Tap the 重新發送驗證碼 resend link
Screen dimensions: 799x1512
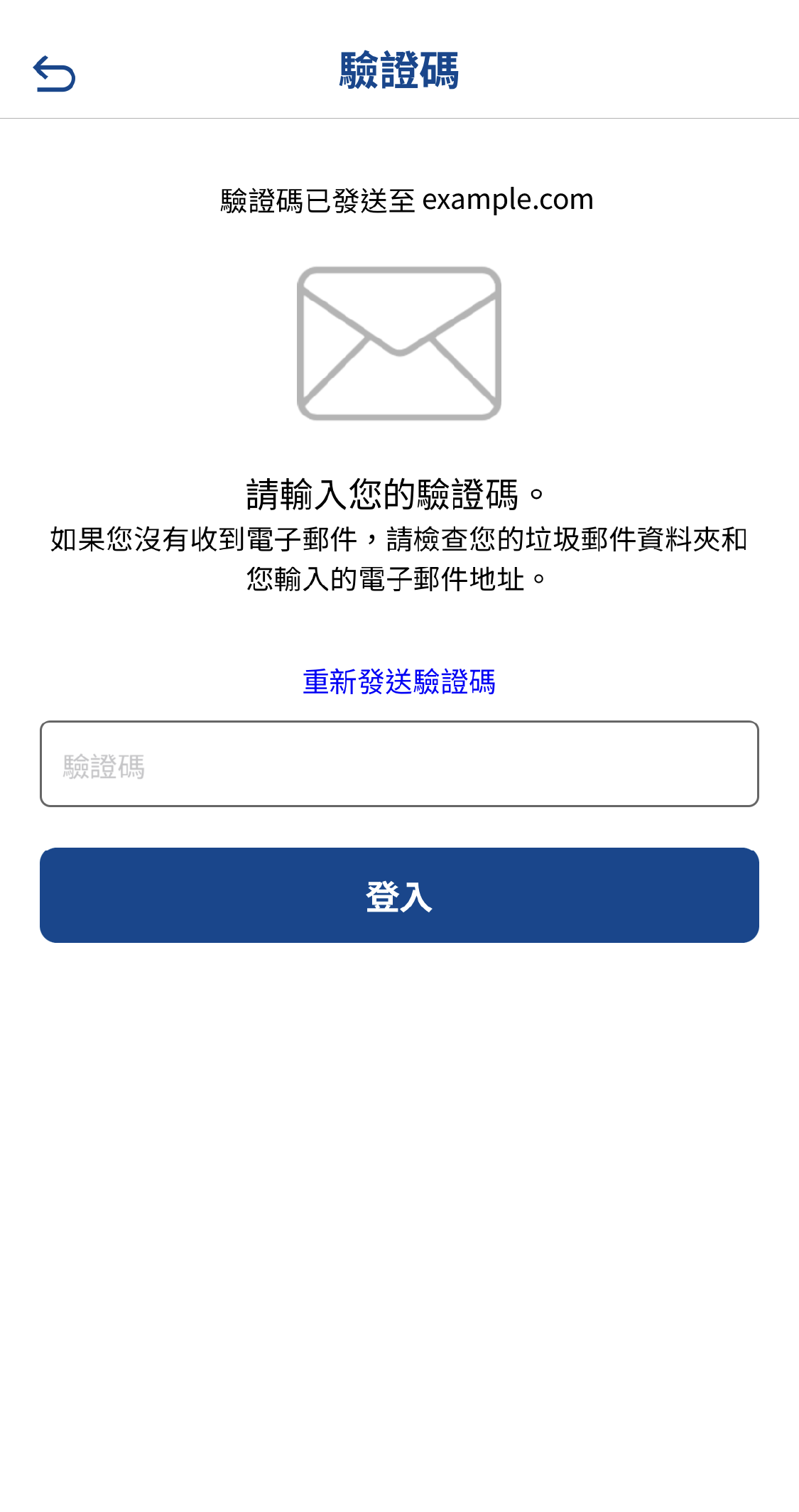398,682
